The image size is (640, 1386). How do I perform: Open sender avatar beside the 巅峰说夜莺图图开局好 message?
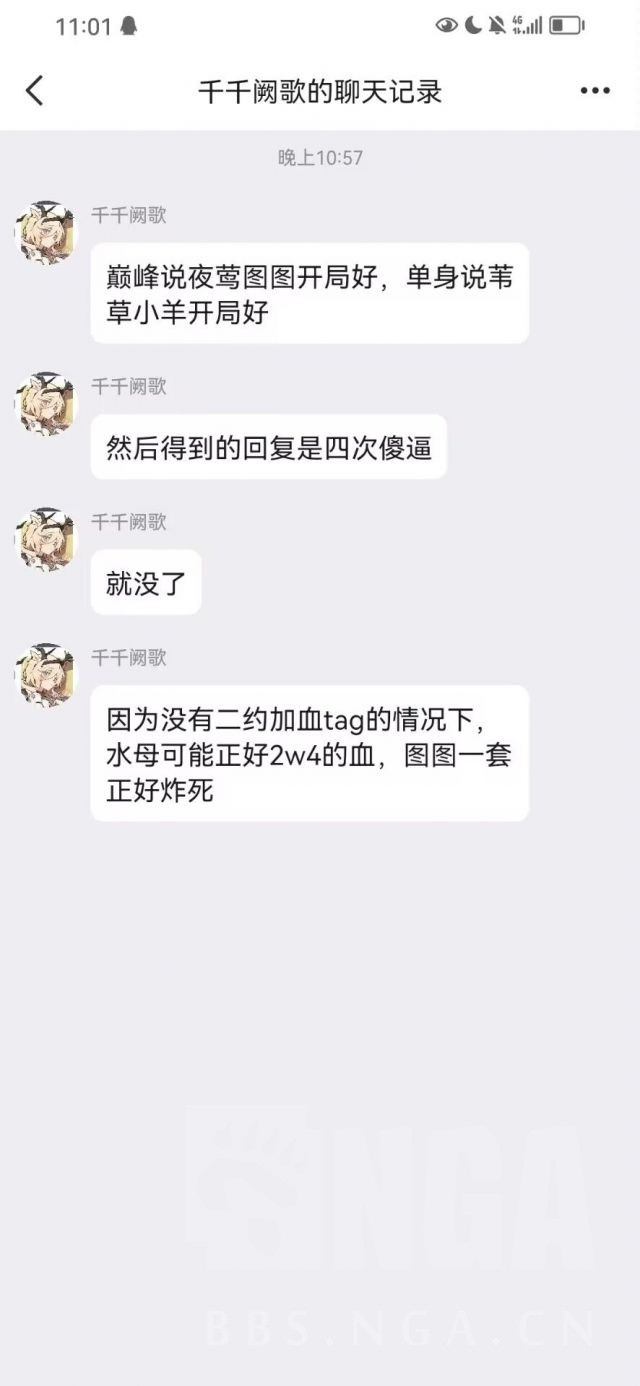coord(45,234)
